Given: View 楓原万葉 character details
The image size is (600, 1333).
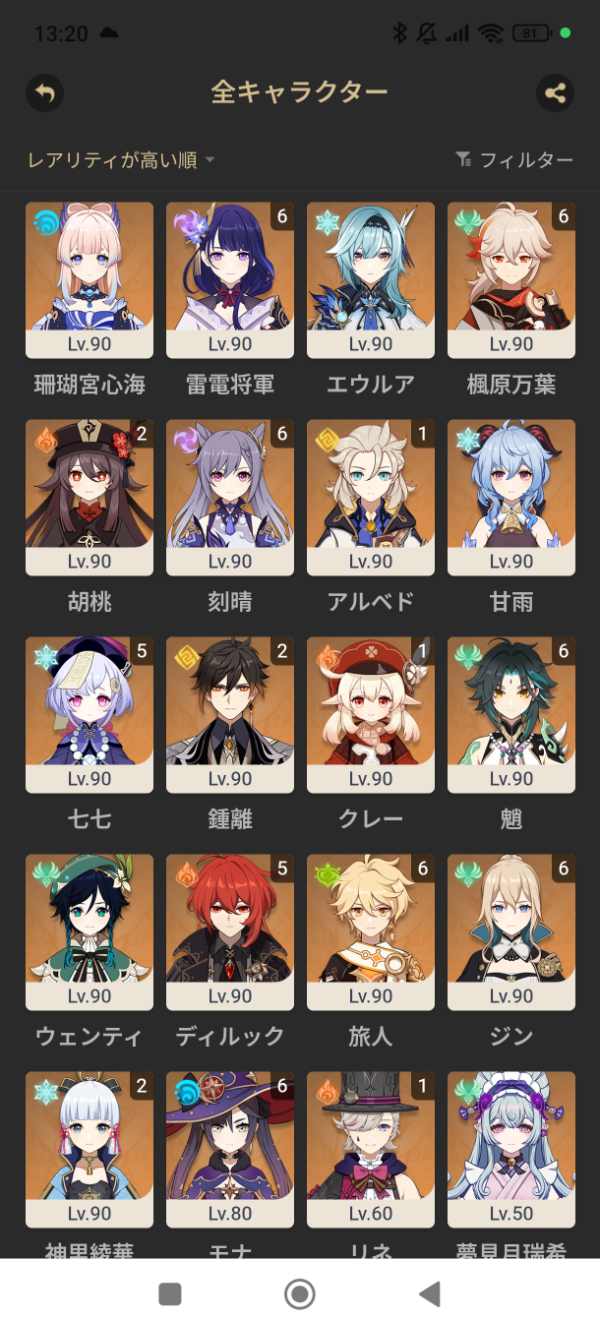Looking at the screenshot, I should point(511,280).
